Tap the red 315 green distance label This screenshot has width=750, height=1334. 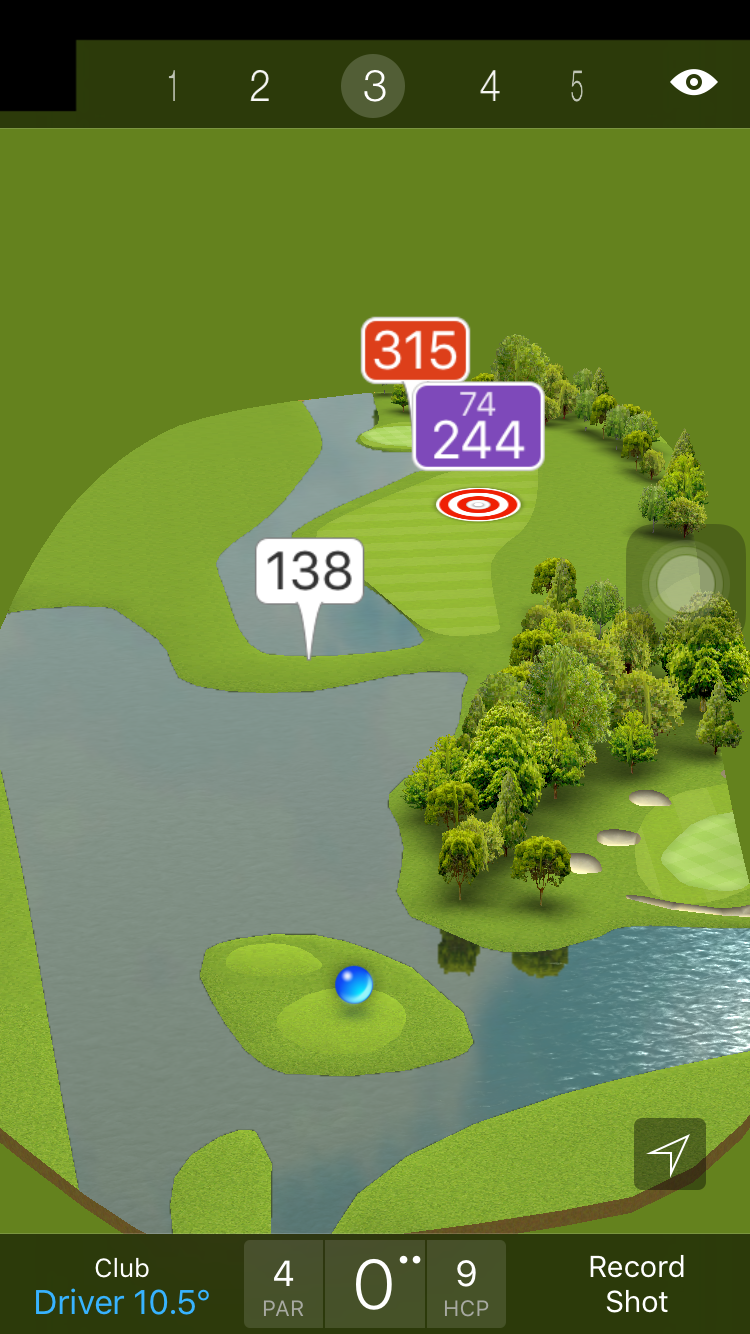click(x=415, y=351)
